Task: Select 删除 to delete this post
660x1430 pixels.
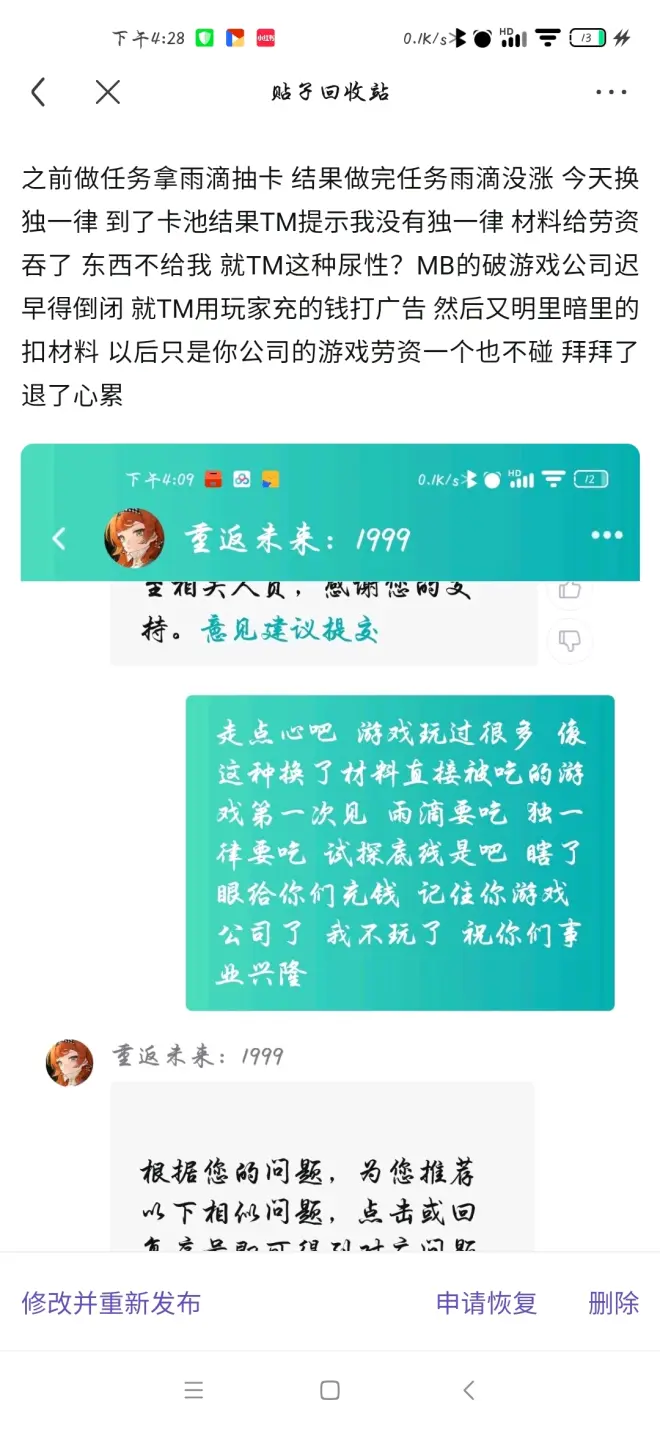Action: coord(613,1303)
